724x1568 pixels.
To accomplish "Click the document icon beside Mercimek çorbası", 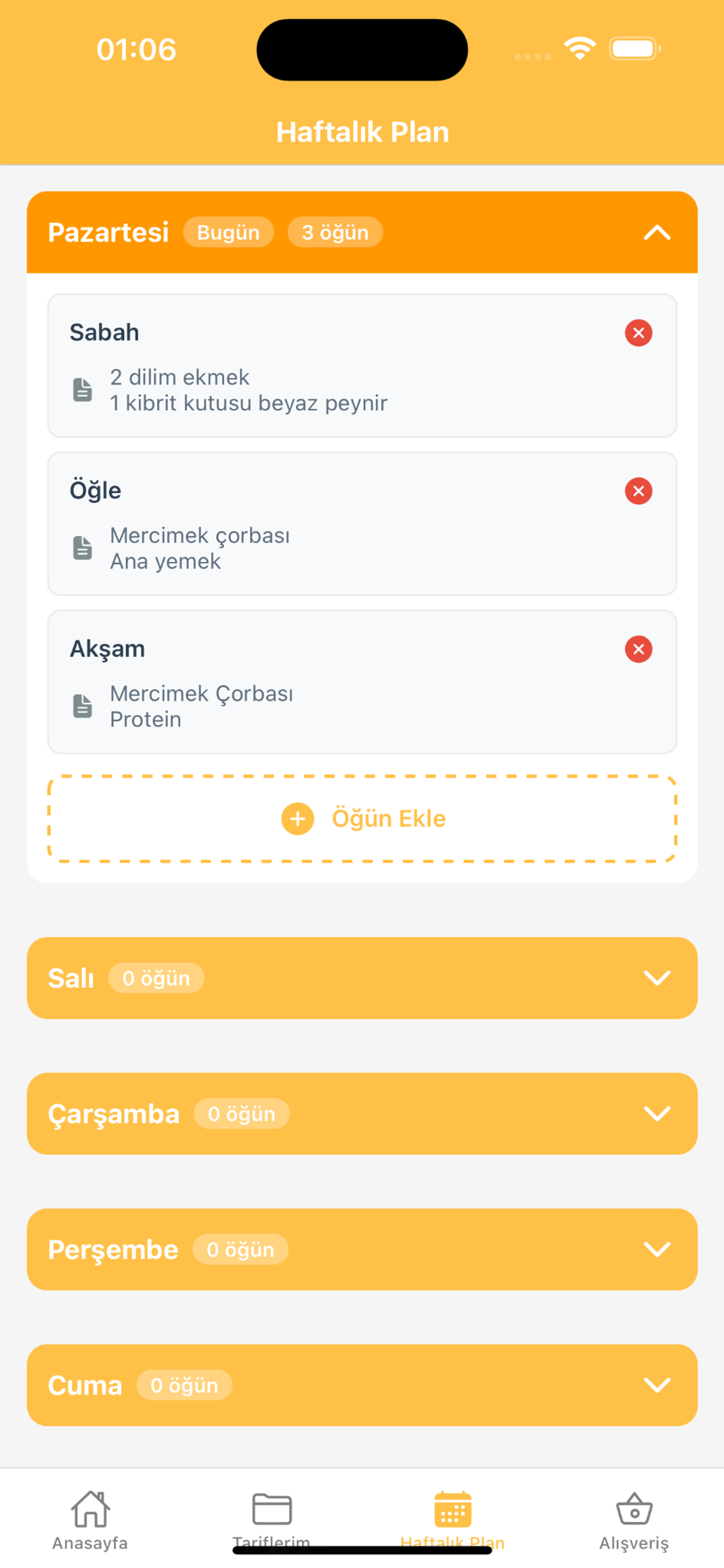I will 83,547.
